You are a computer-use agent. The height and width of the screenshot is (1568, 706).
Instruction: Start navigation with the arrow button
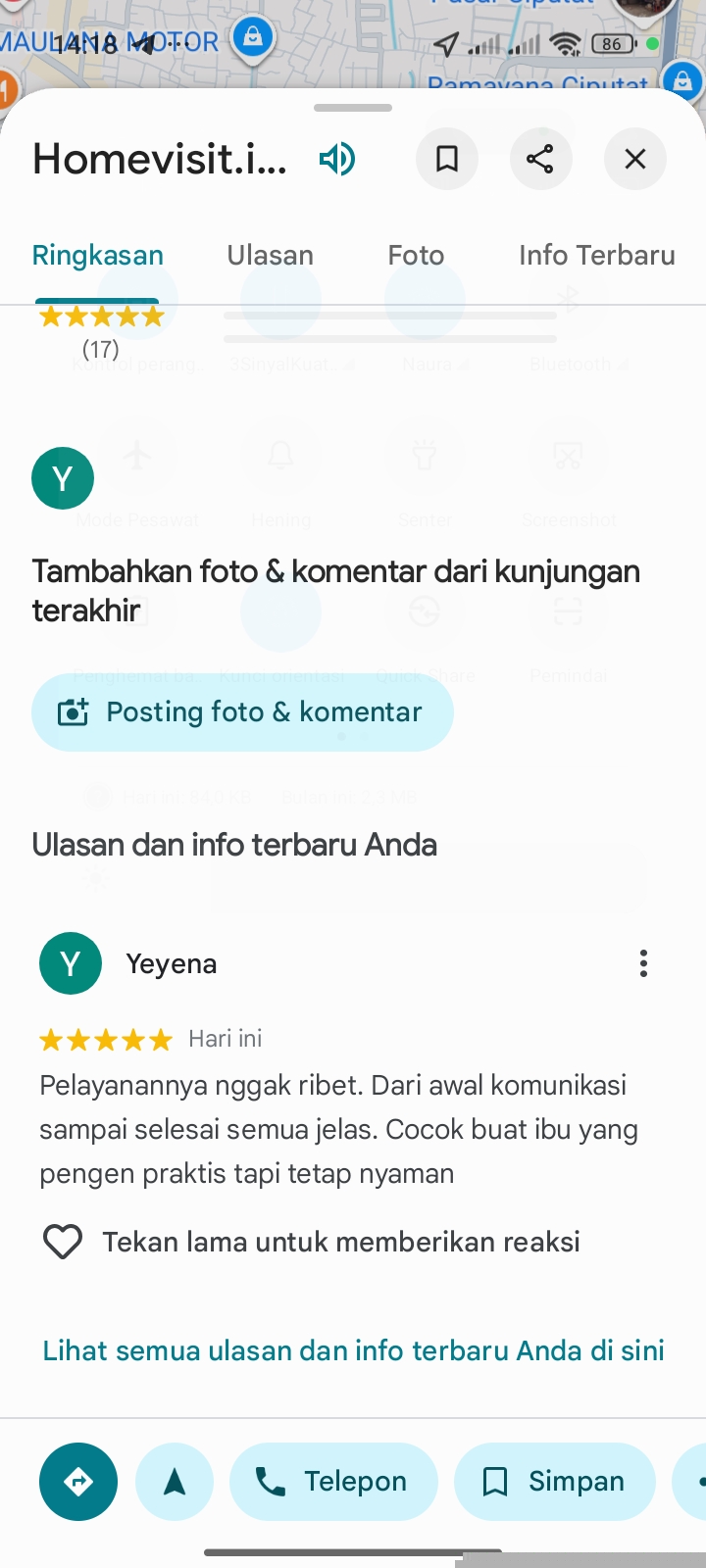pyautogui.click(x=175, y=1482)
